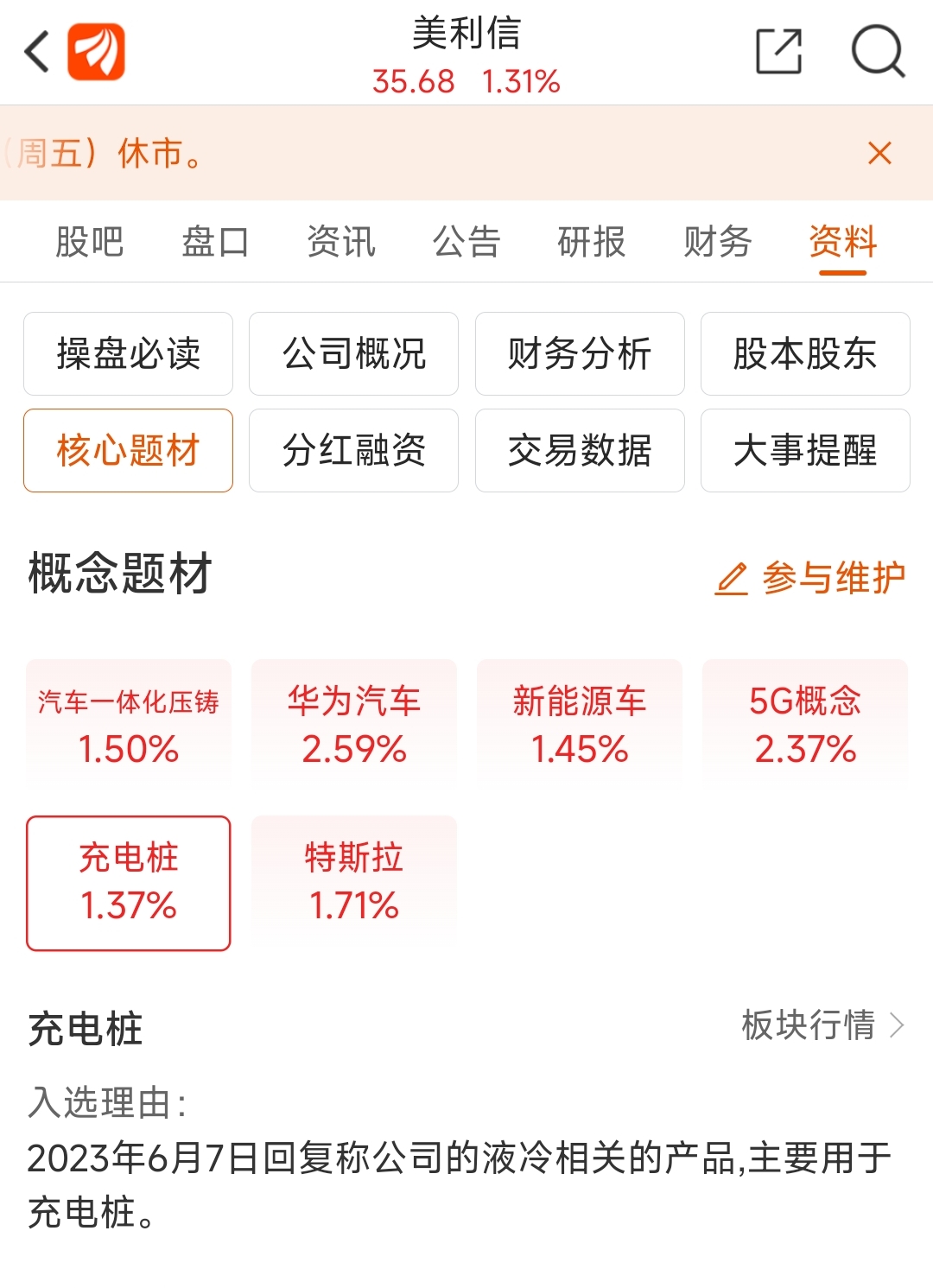Open 财务分析 section

580,353
